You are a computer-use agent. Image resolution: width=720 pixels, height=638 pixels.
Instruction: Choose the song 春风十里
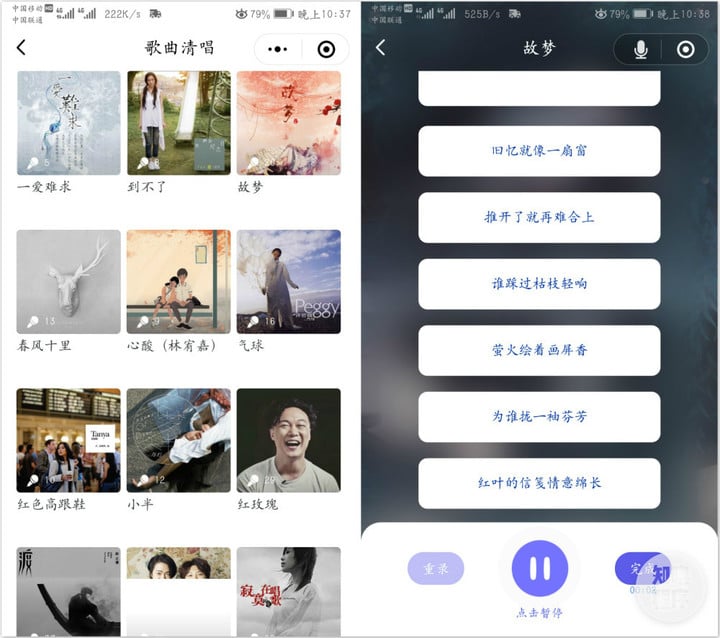pyautogui.click(x=68, y=281)
